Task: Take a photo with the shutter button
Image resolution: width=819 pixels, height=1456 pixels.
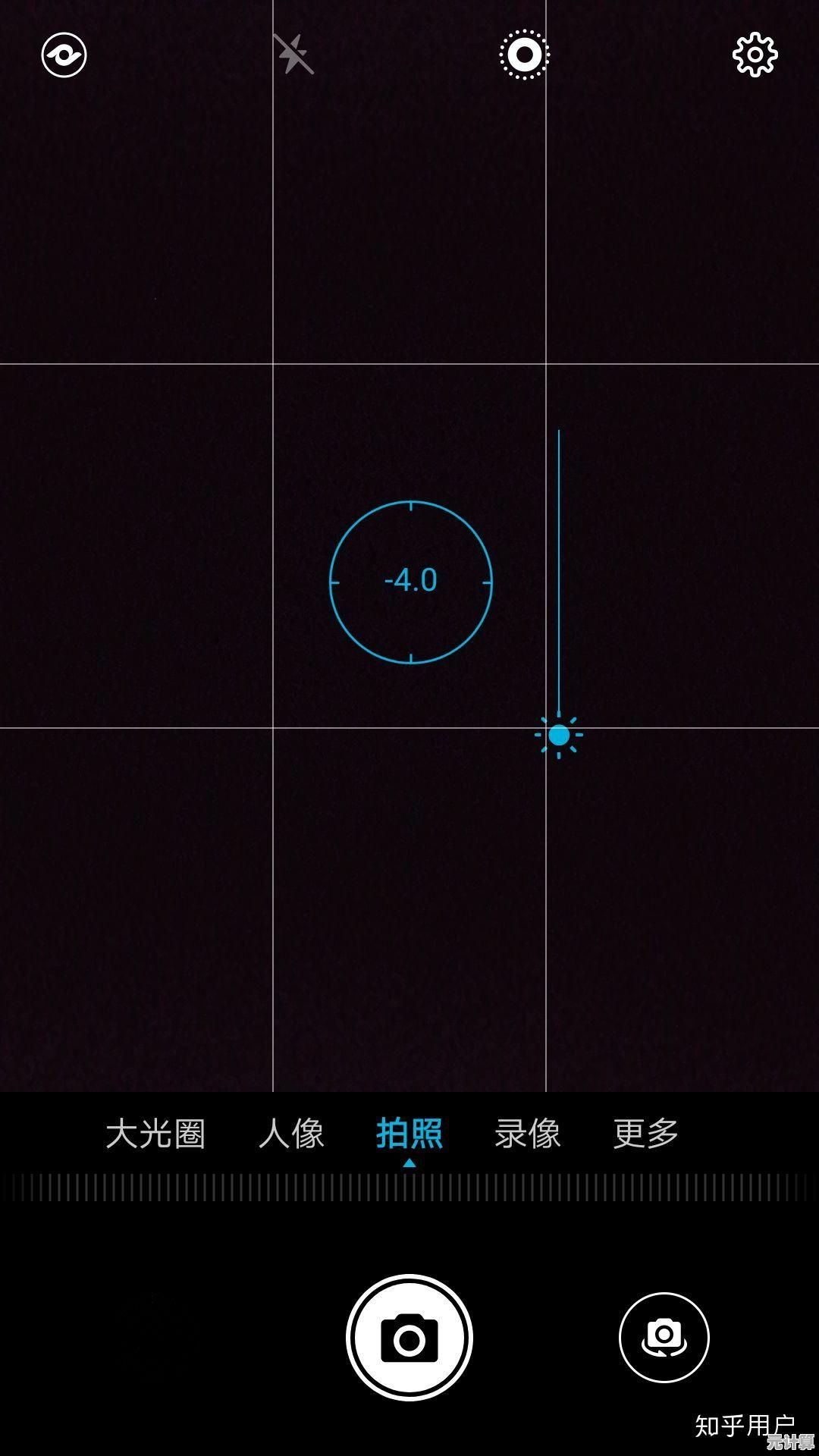Action: click(409, 1338)
